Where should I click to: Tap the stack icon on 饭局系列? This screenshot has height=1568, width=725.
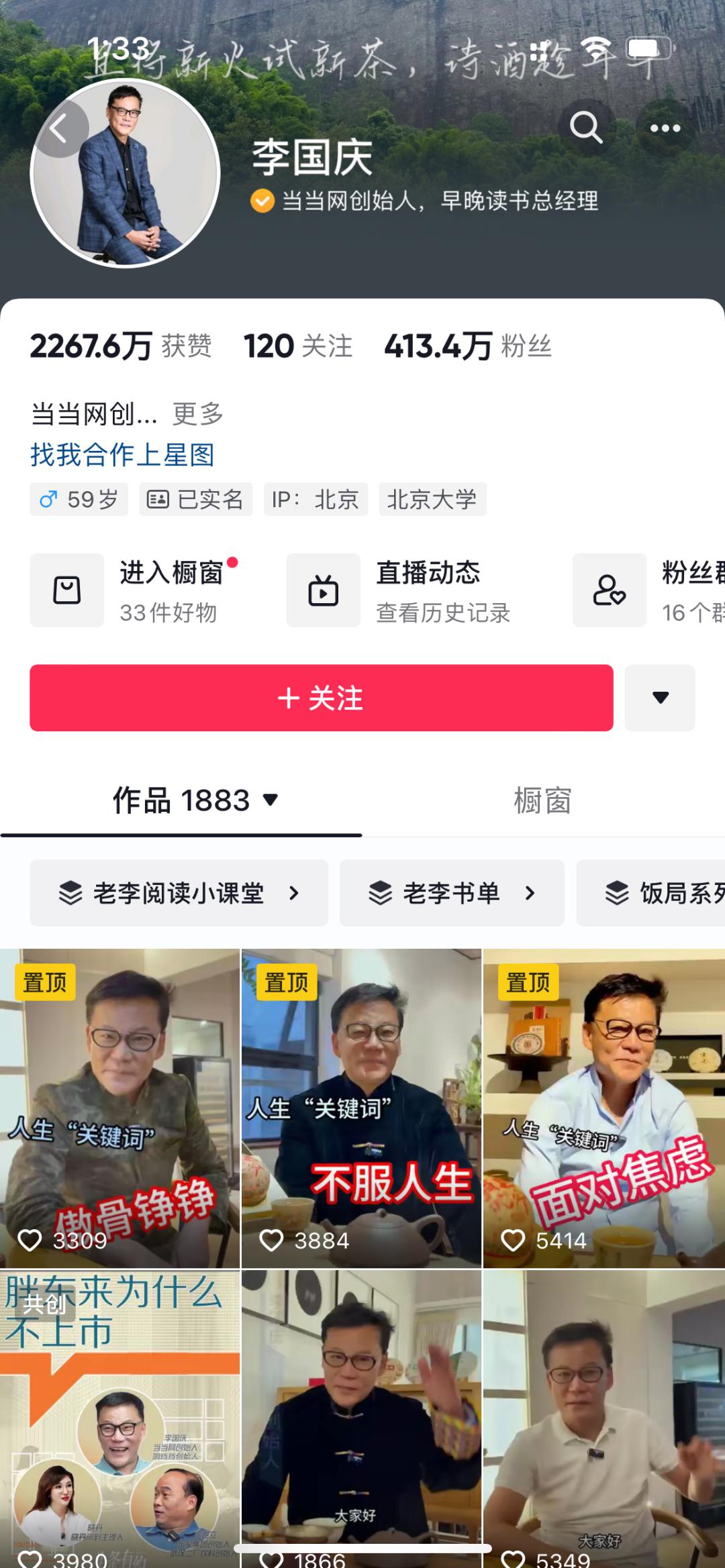tap(616, 892)
